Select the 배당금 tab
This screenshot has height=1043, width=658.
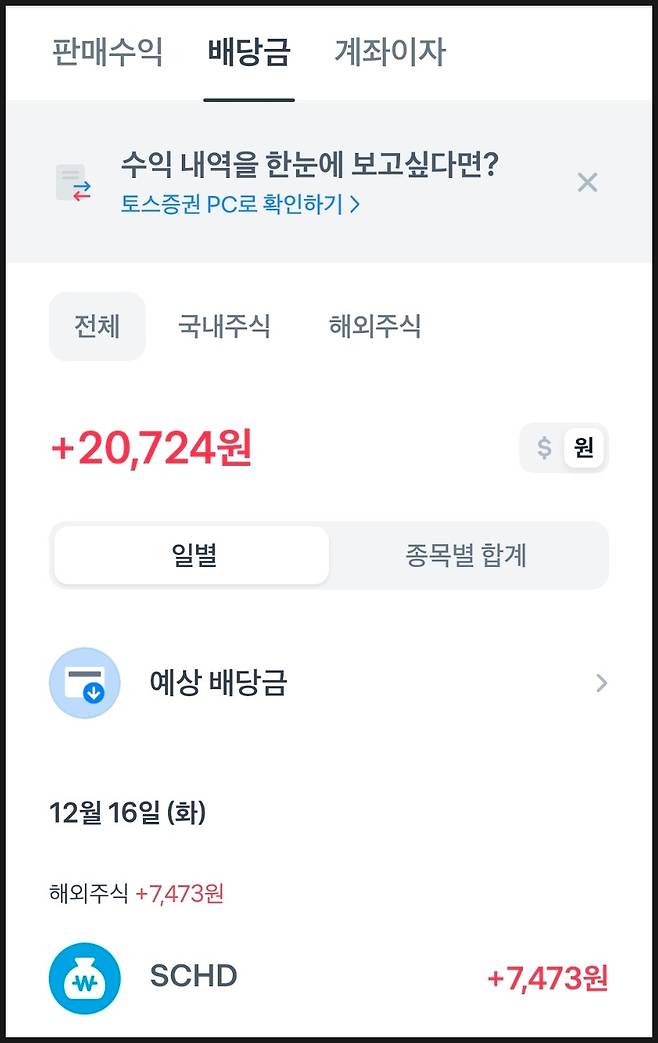click(x=249, y=52)
